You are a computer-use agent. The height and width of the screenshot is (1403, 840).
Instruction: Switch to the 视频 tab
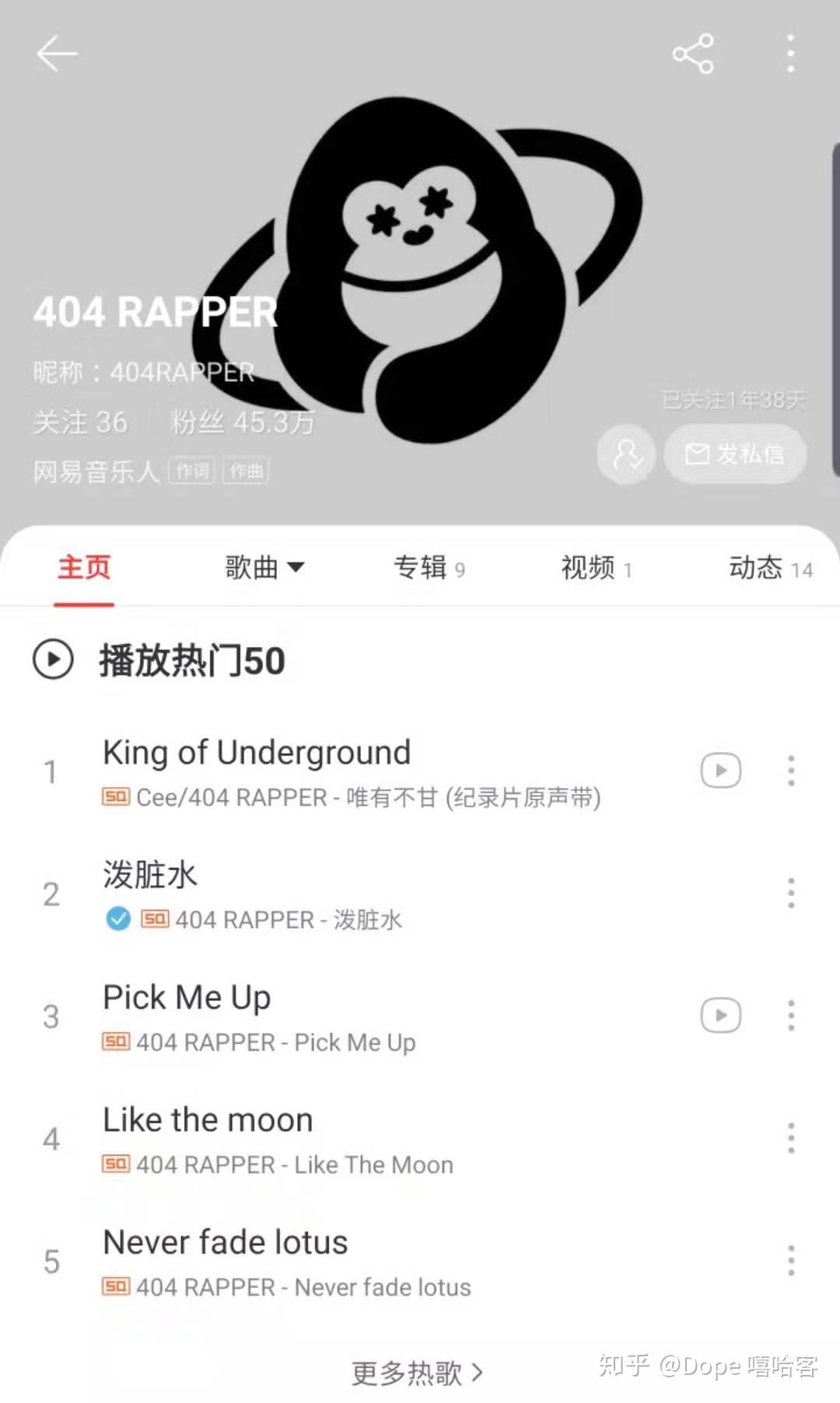pos(596,568)
